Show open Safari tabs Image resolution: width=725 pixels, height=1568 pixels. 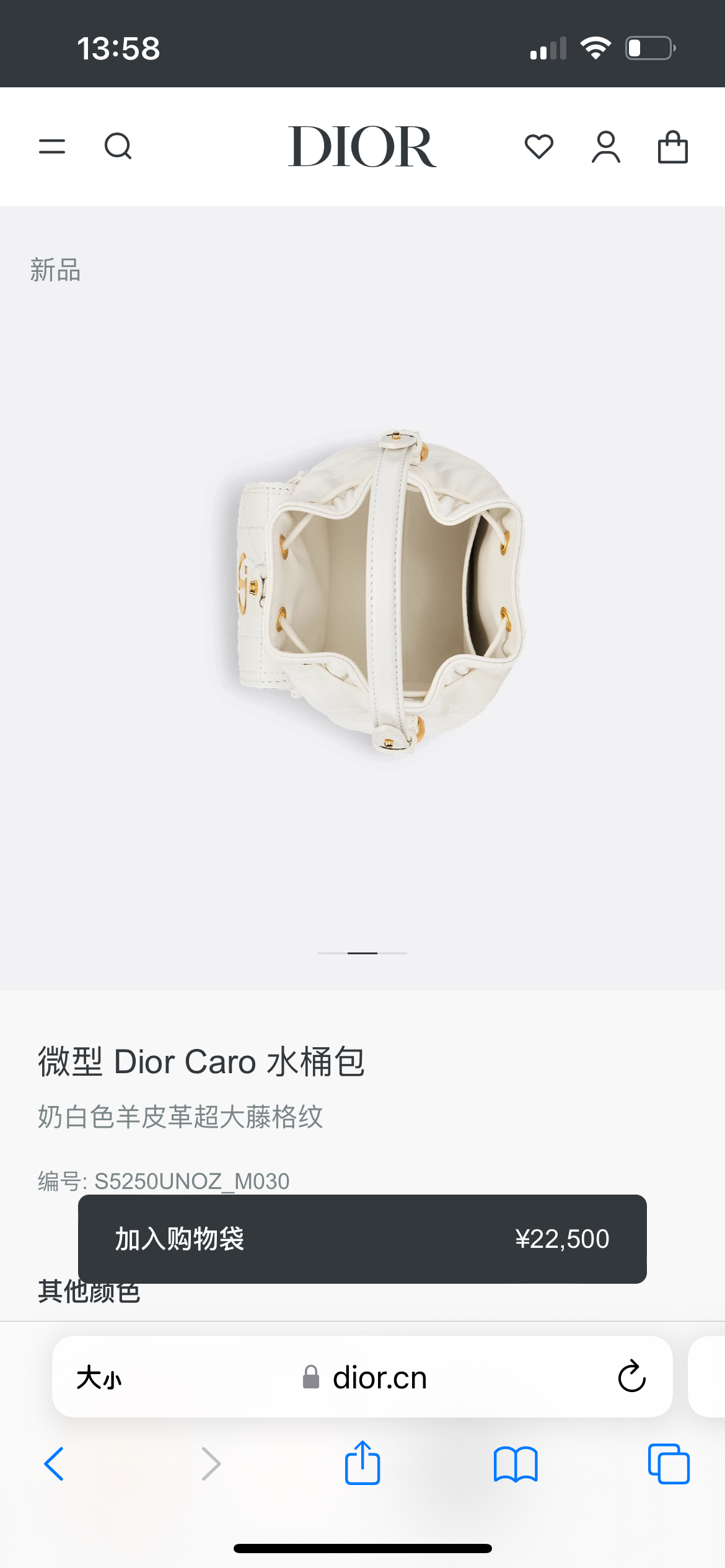point(669,1464)
